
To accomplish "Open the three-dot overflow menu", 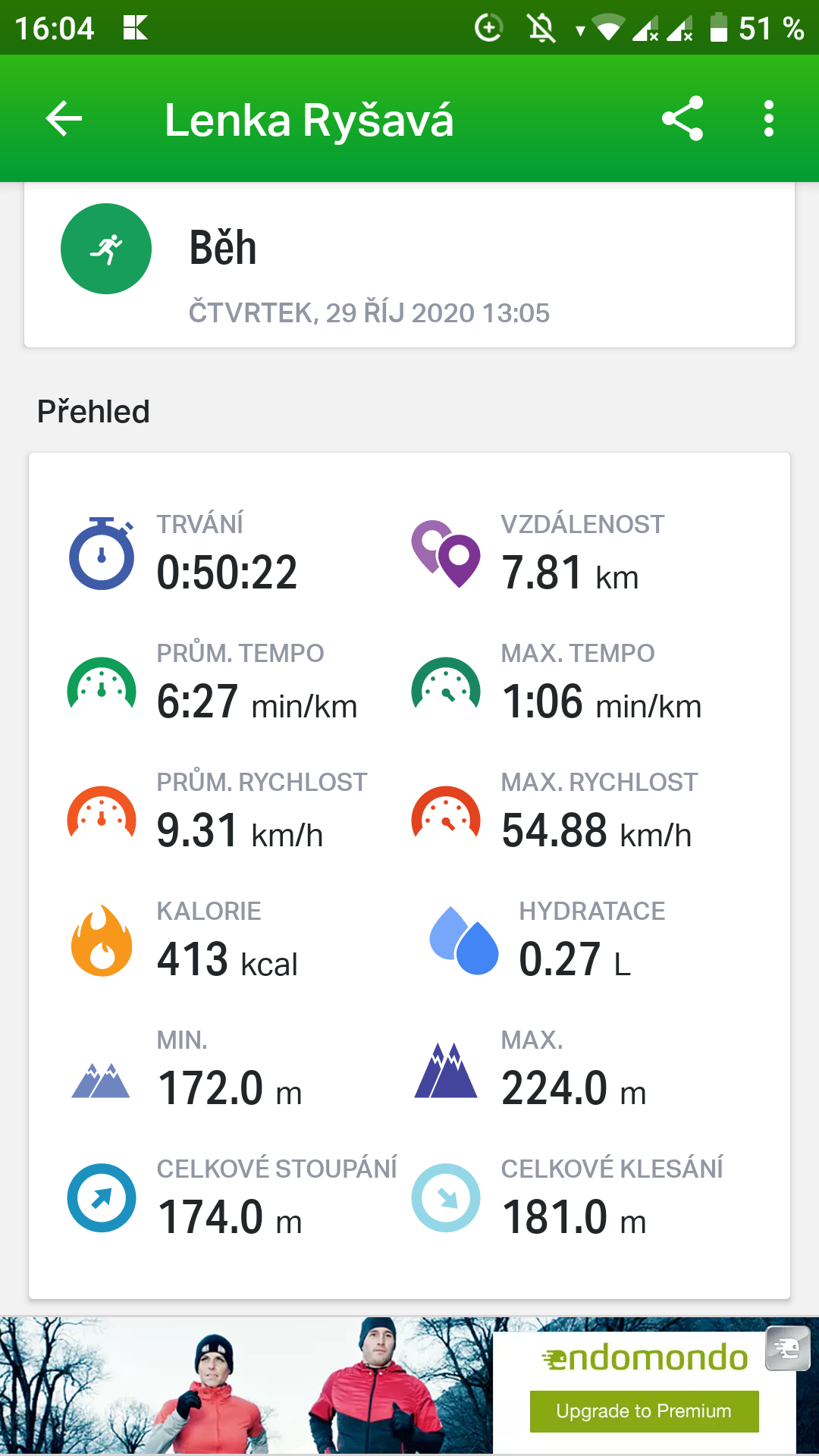I will point(769,119).
